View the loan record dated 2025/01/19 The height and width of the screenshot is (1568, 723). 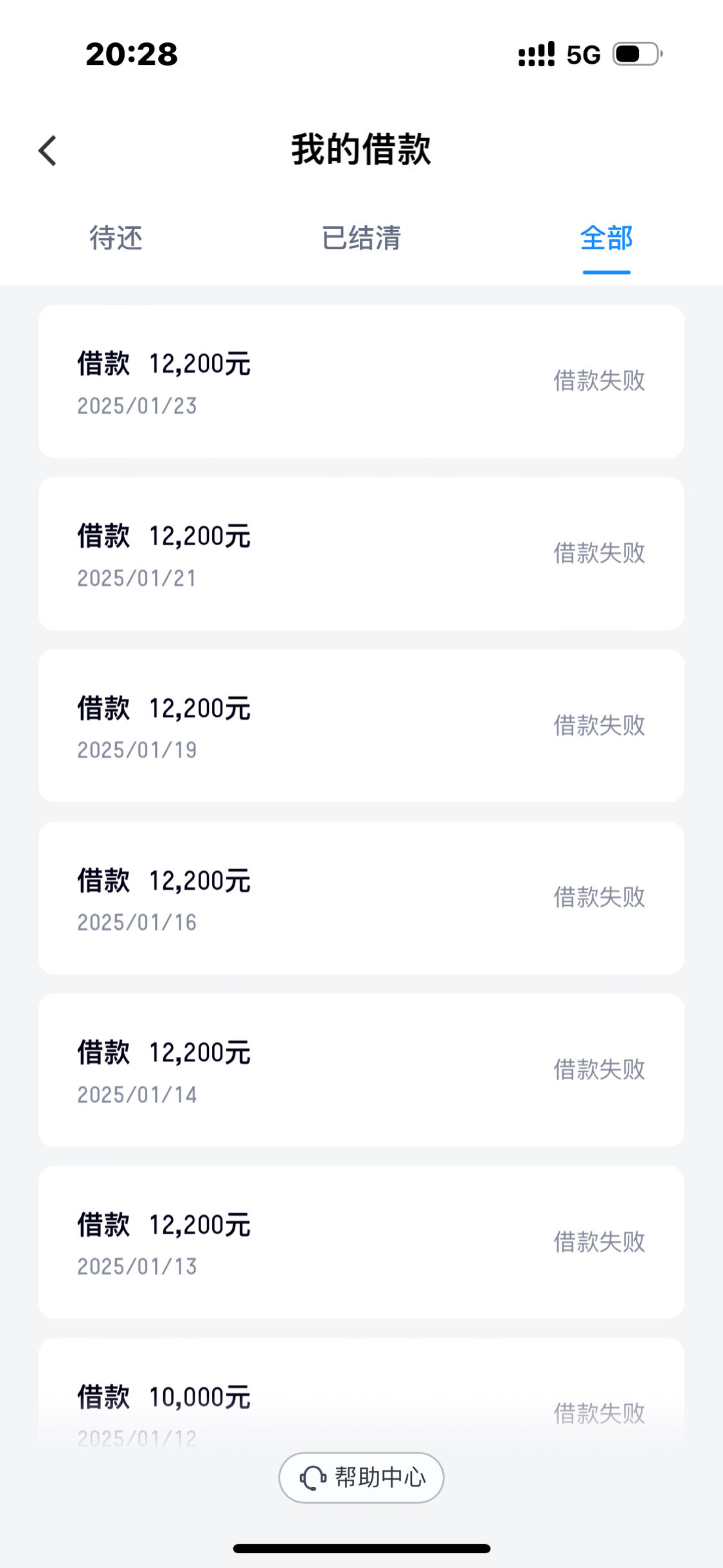361,726
